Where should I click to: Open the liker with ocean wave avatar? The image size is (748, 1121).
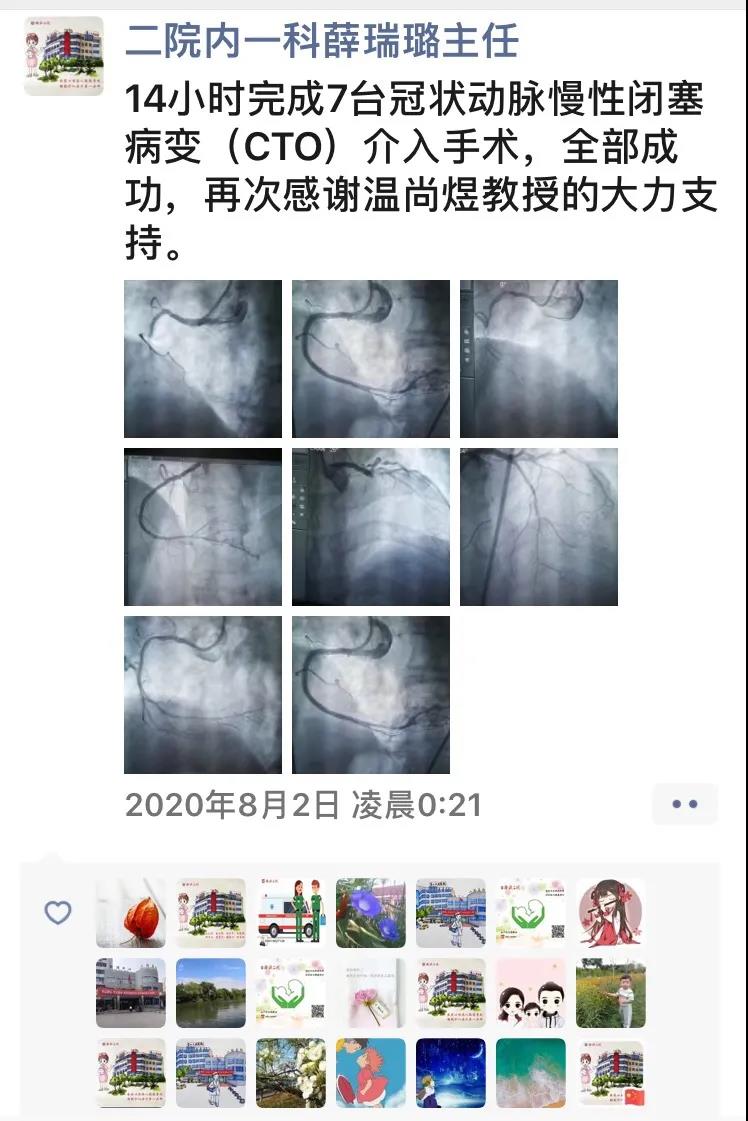point(531,1073)
